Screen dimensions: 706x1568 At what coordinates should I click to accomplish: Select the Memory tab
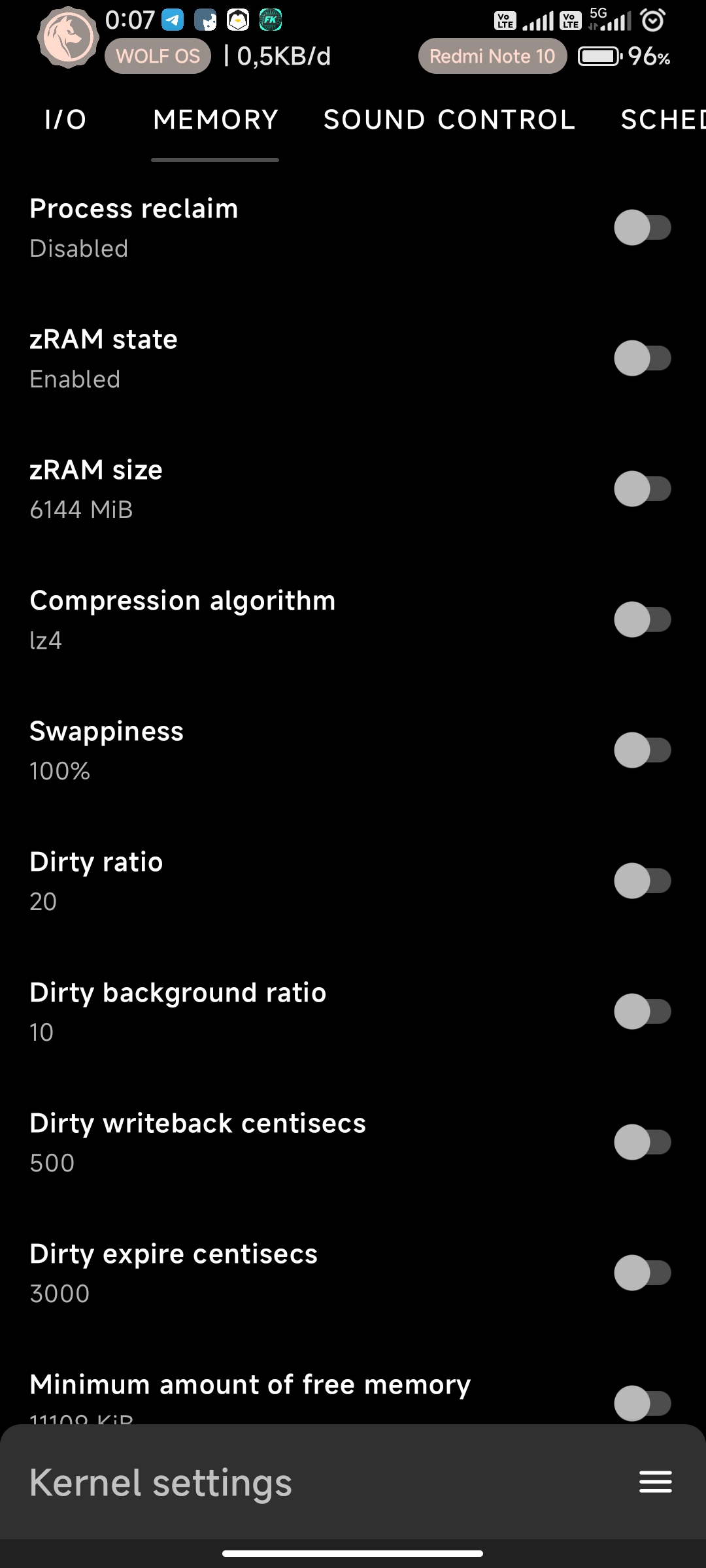(215, 120)
